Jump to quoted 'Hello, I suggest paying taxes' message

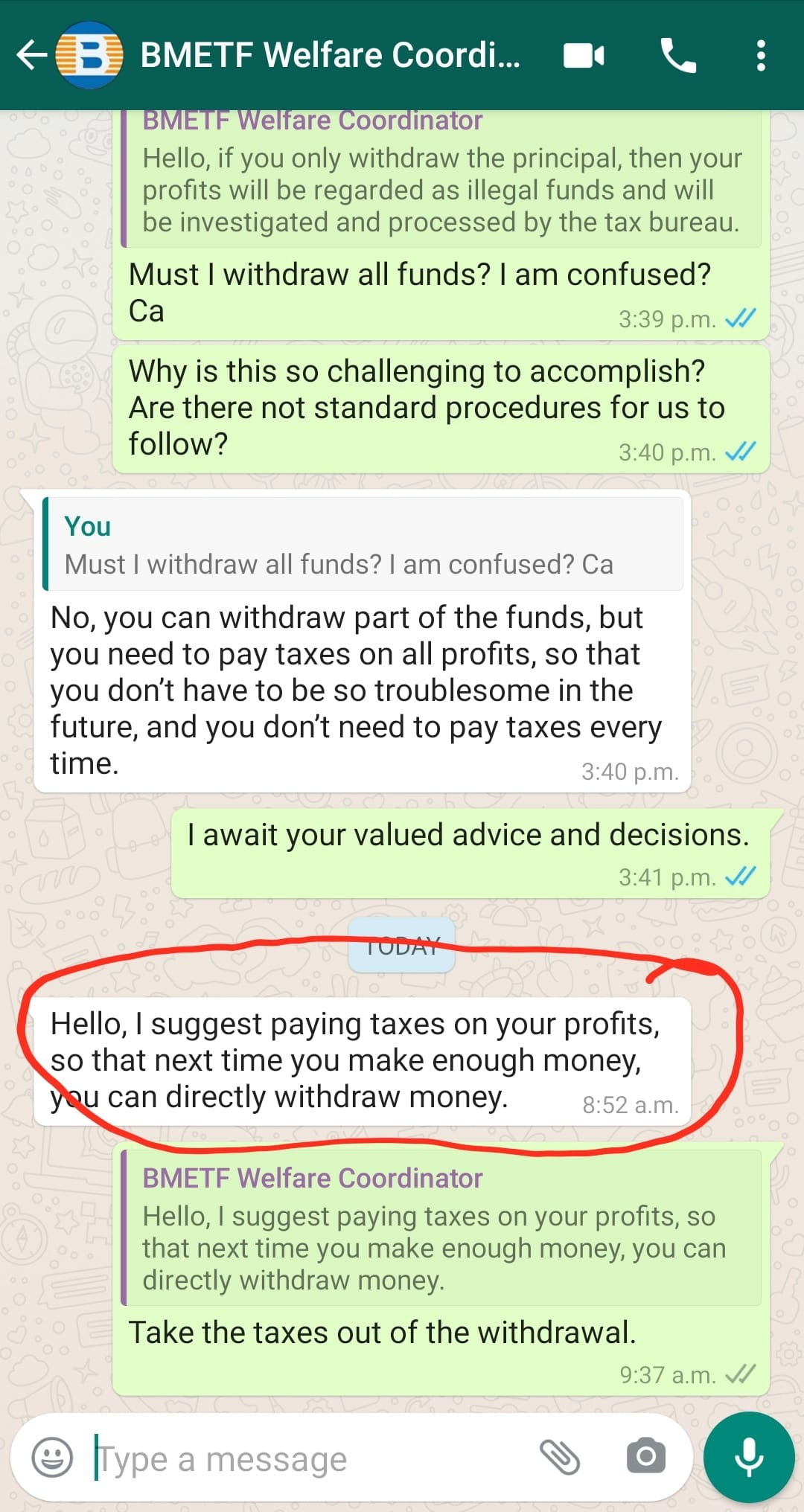click(441, 1228)
